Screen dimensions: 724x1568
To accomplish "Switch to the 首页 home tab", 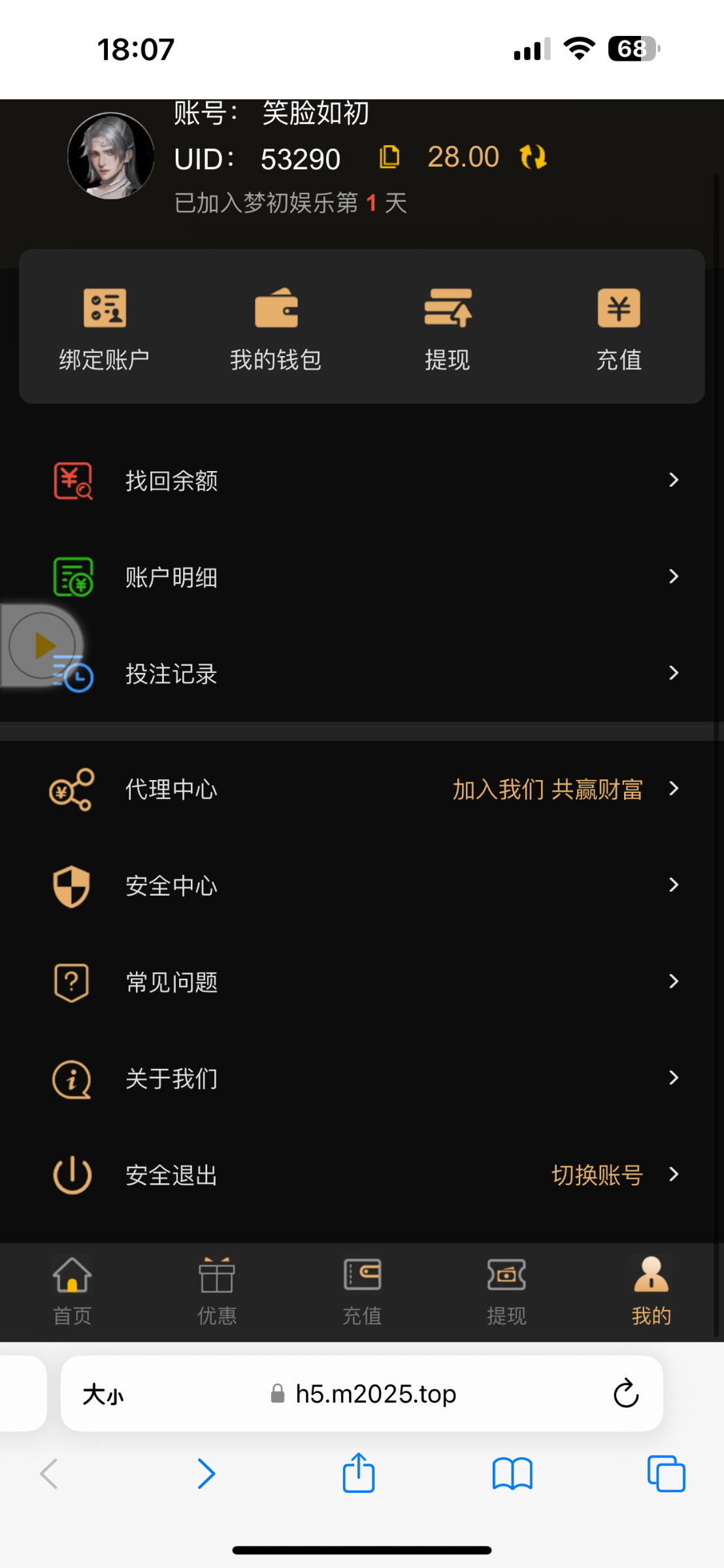I will coord(73,1292).
